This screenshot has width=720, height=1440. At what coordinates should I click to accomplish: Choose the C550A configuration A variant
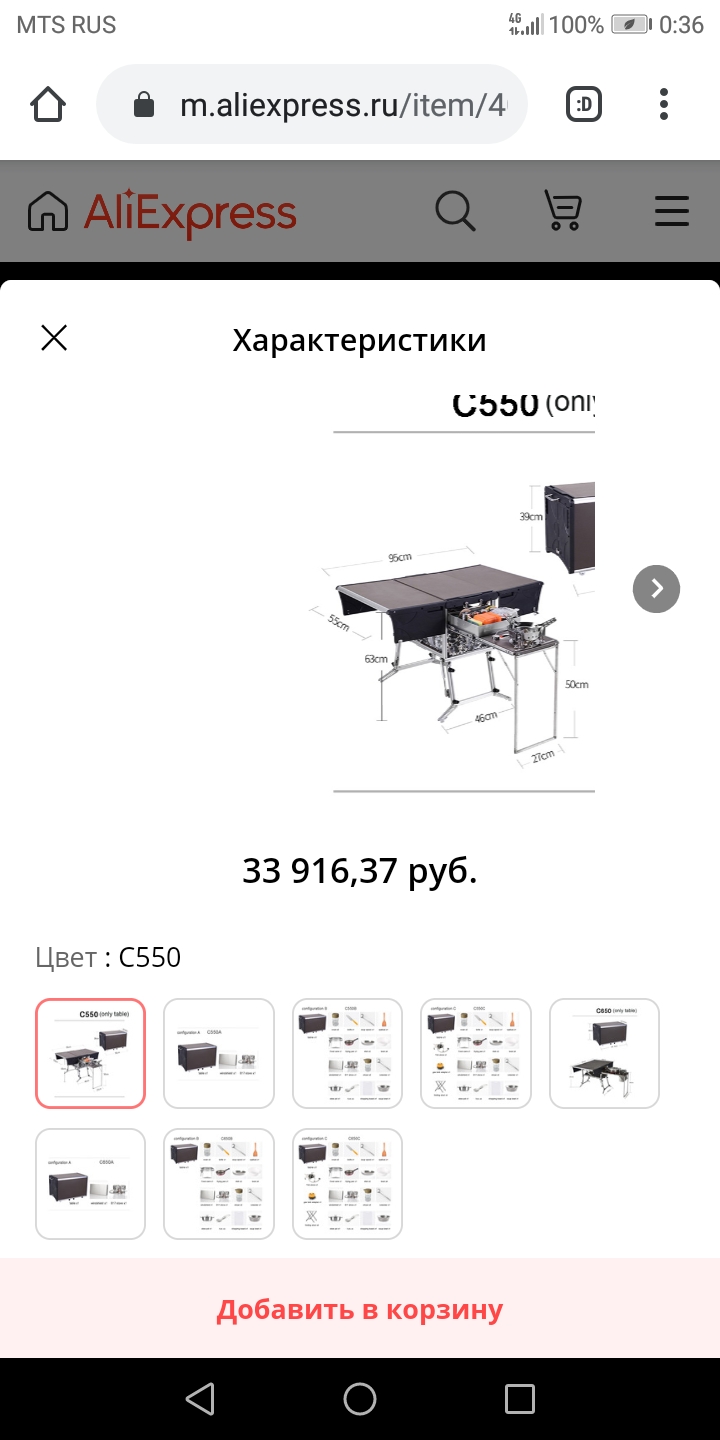tap(219, 1053)
